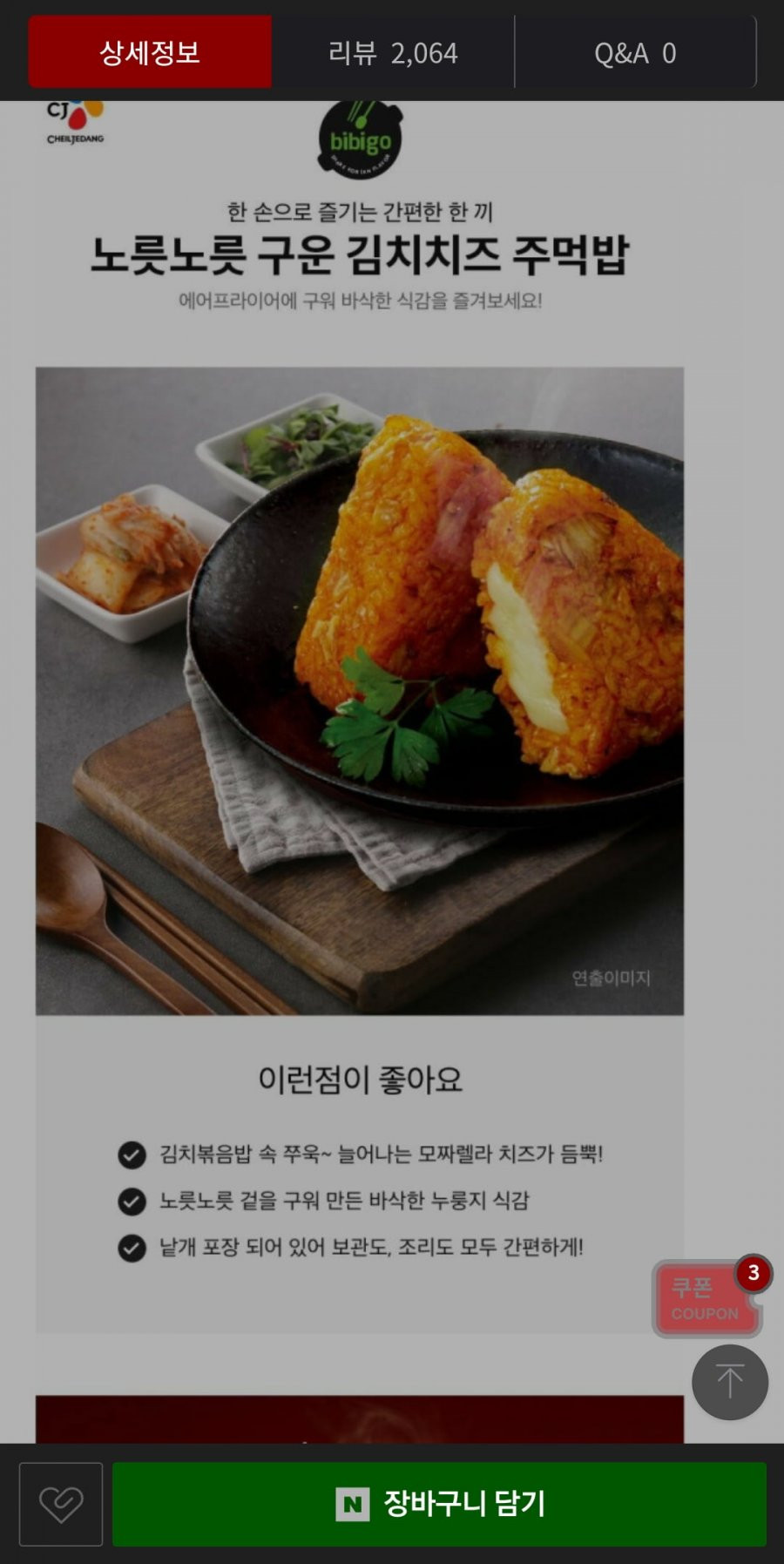Open the Q&A tab
784x1564 pixels.
[x=635, y=52]
